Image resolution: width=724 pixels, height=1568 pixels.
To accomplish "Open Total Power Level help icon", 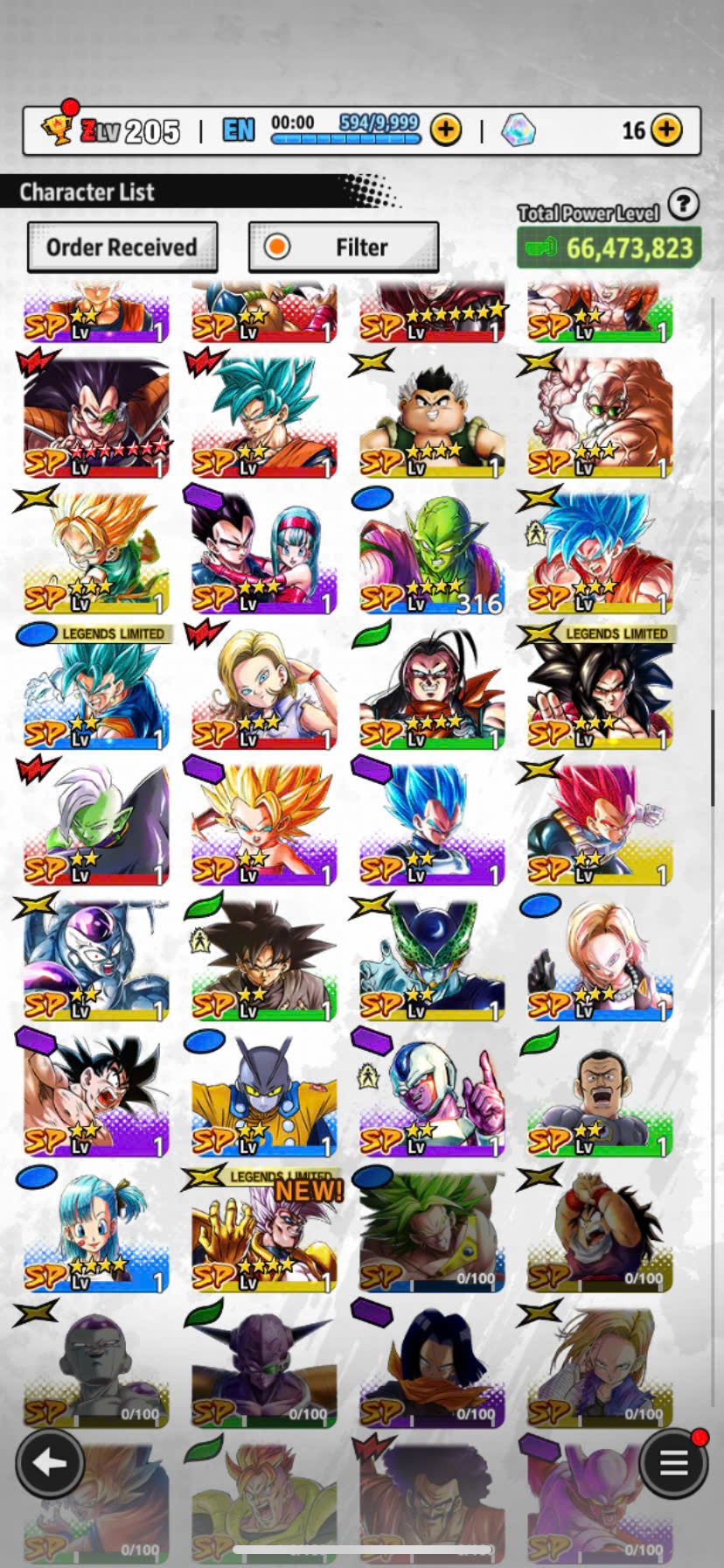I will coord(683,205).
